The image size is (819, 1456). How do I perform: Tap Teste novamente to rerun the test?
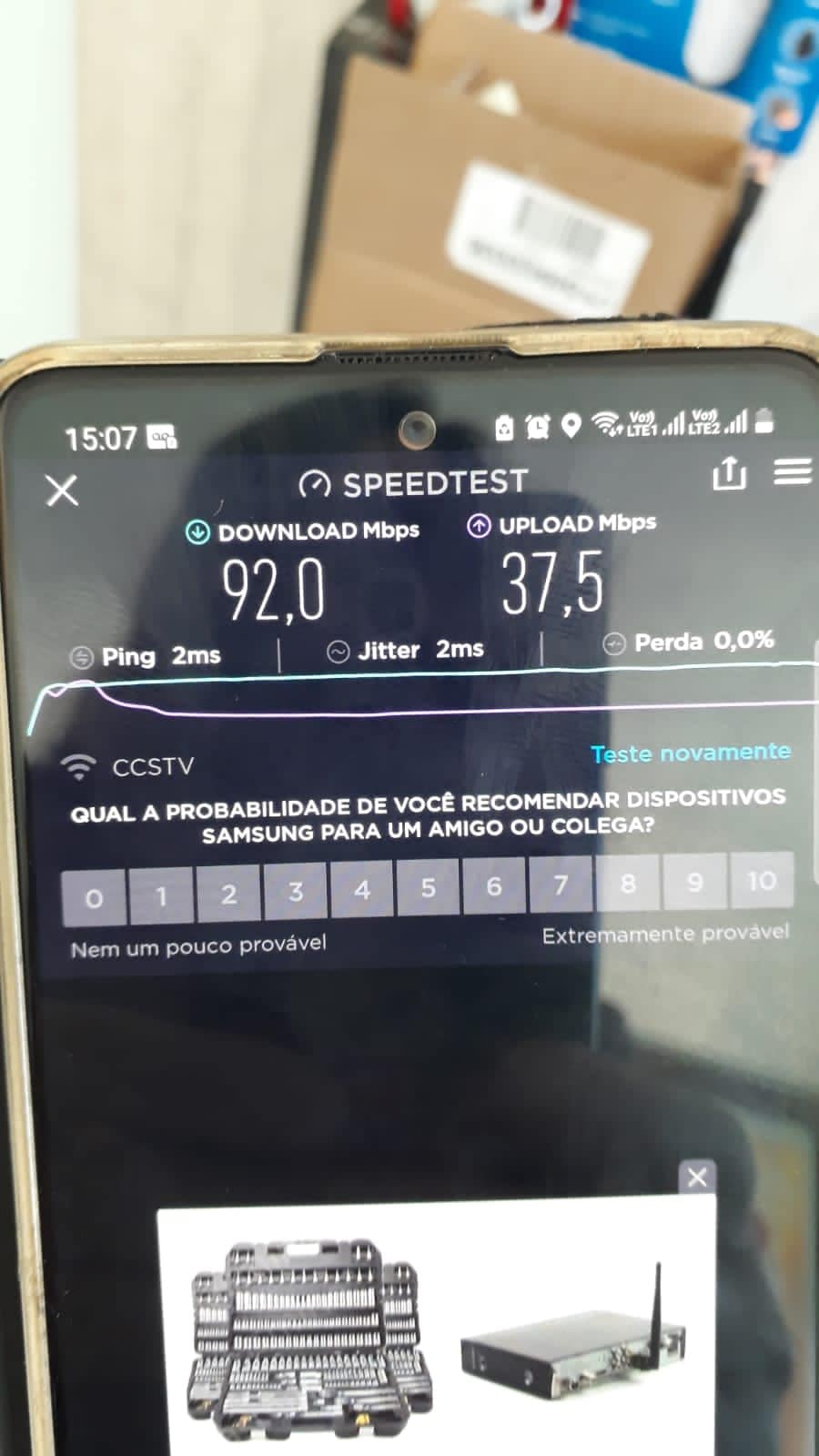pos(690,753)
